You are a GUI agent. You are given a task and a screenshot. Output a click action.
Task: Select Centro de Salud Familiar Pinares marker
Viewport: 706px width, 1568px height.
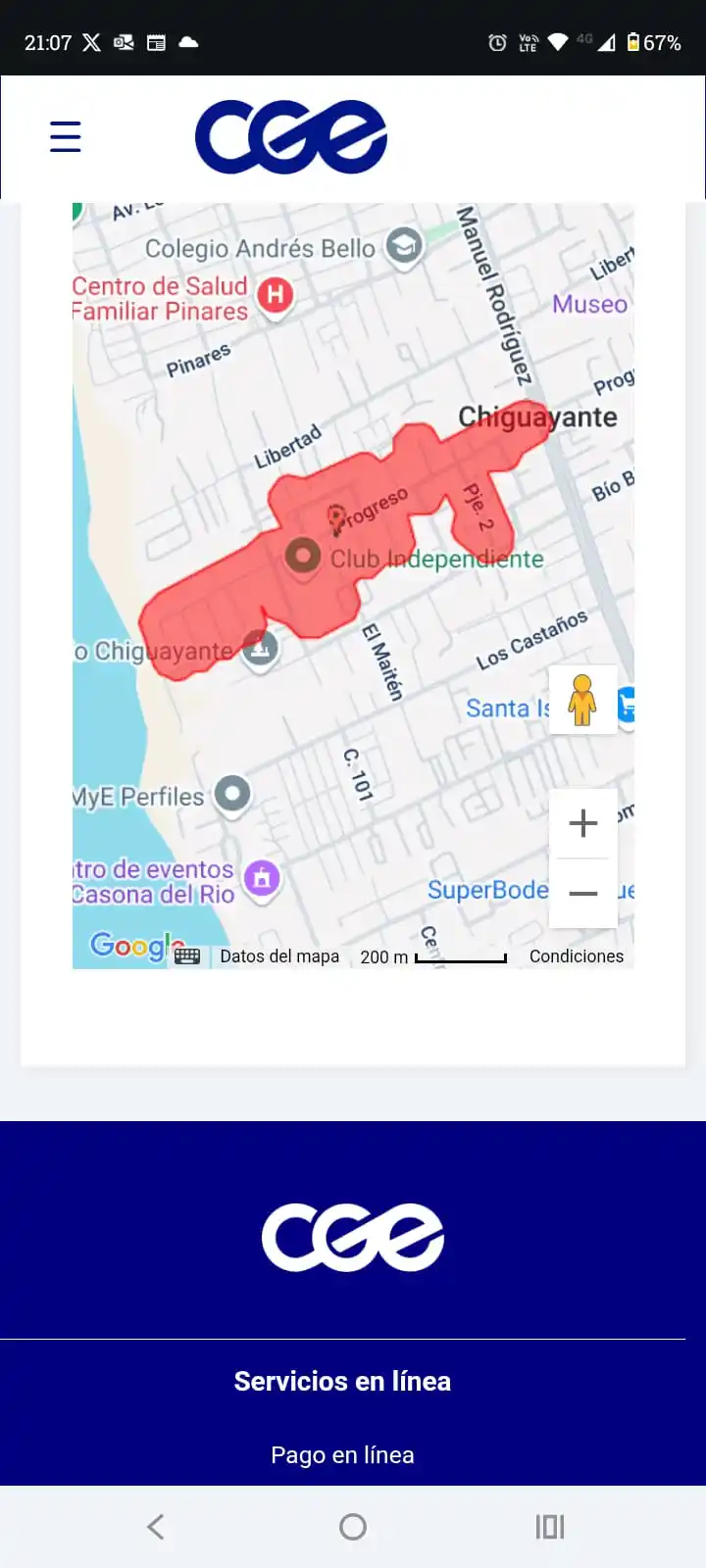pyautogui.click(x=276, y=294)
